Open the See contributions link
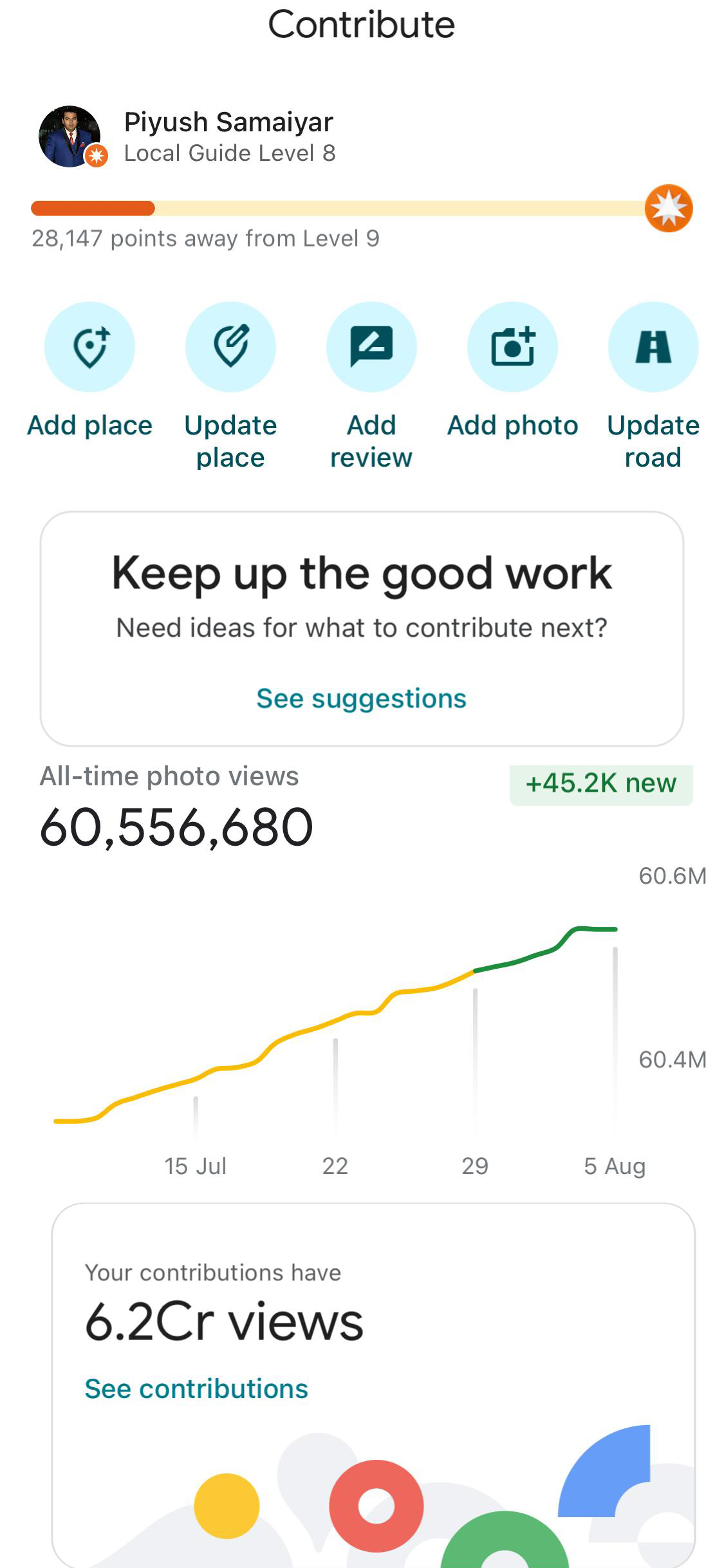 click(196, 1388)
